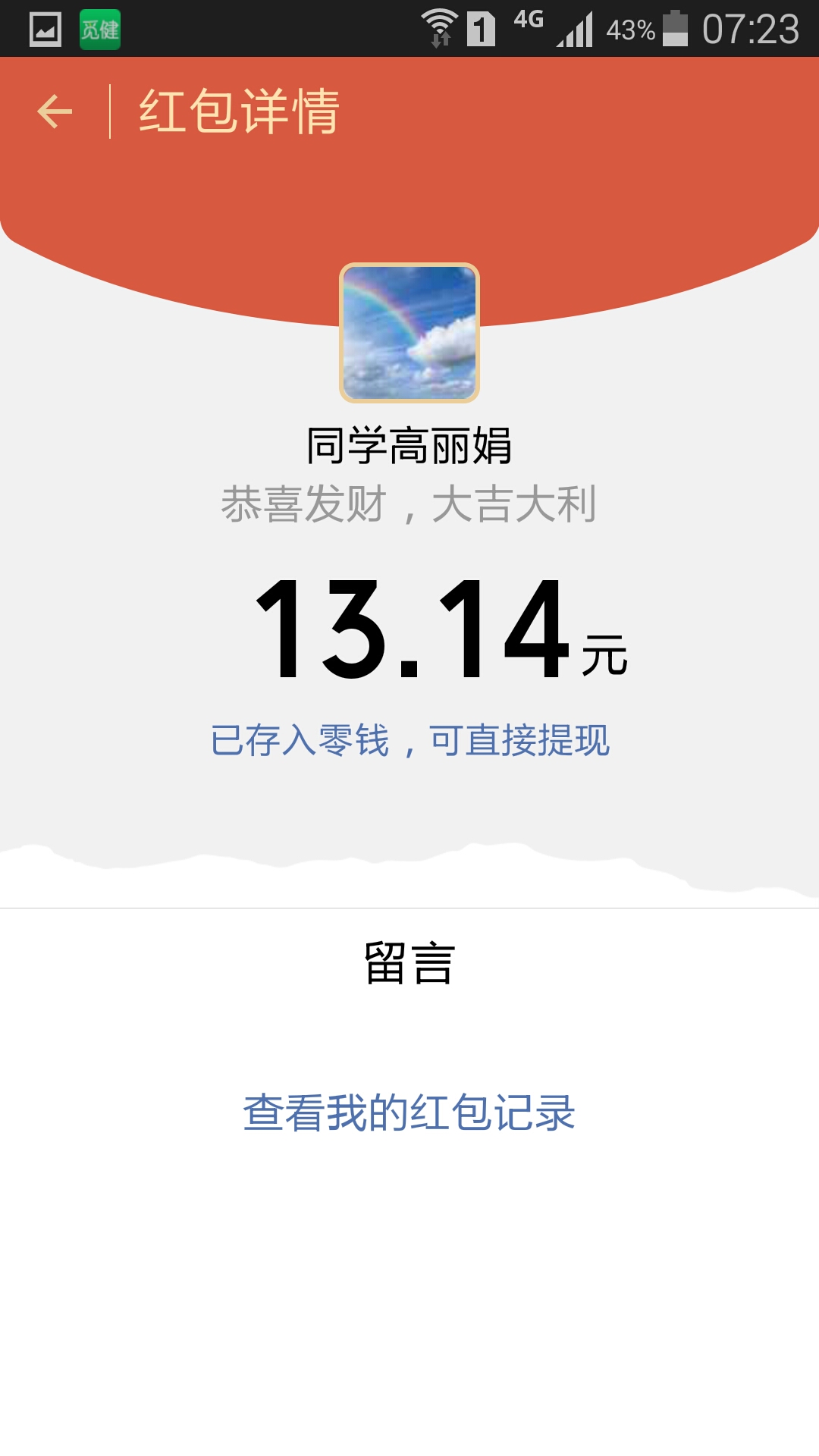Screen dimensions: 819x1456
Task: Tap the 已存入零钱，可直接提现 link
Action: pyautogui.click(x=409, y=740)
